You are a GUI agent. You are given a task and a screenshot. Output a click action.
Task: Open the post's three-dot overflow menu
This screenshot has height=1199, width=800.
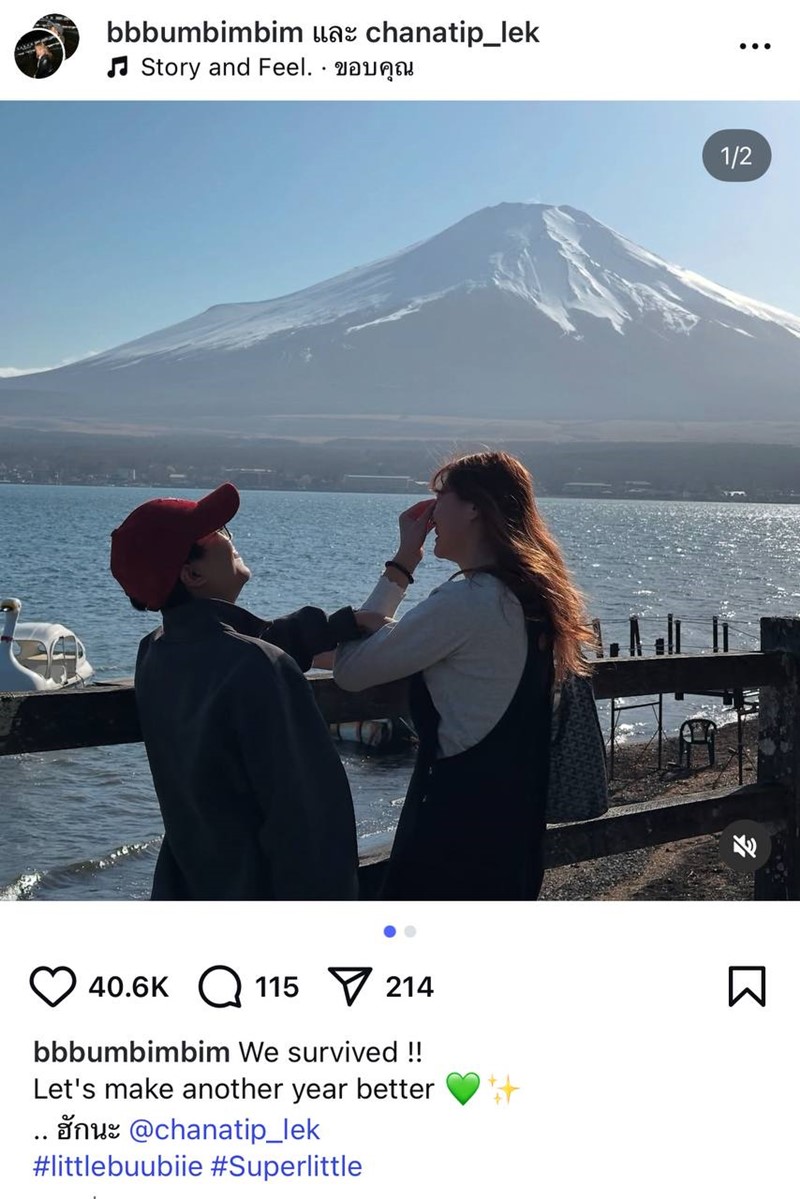pos(755,46)
